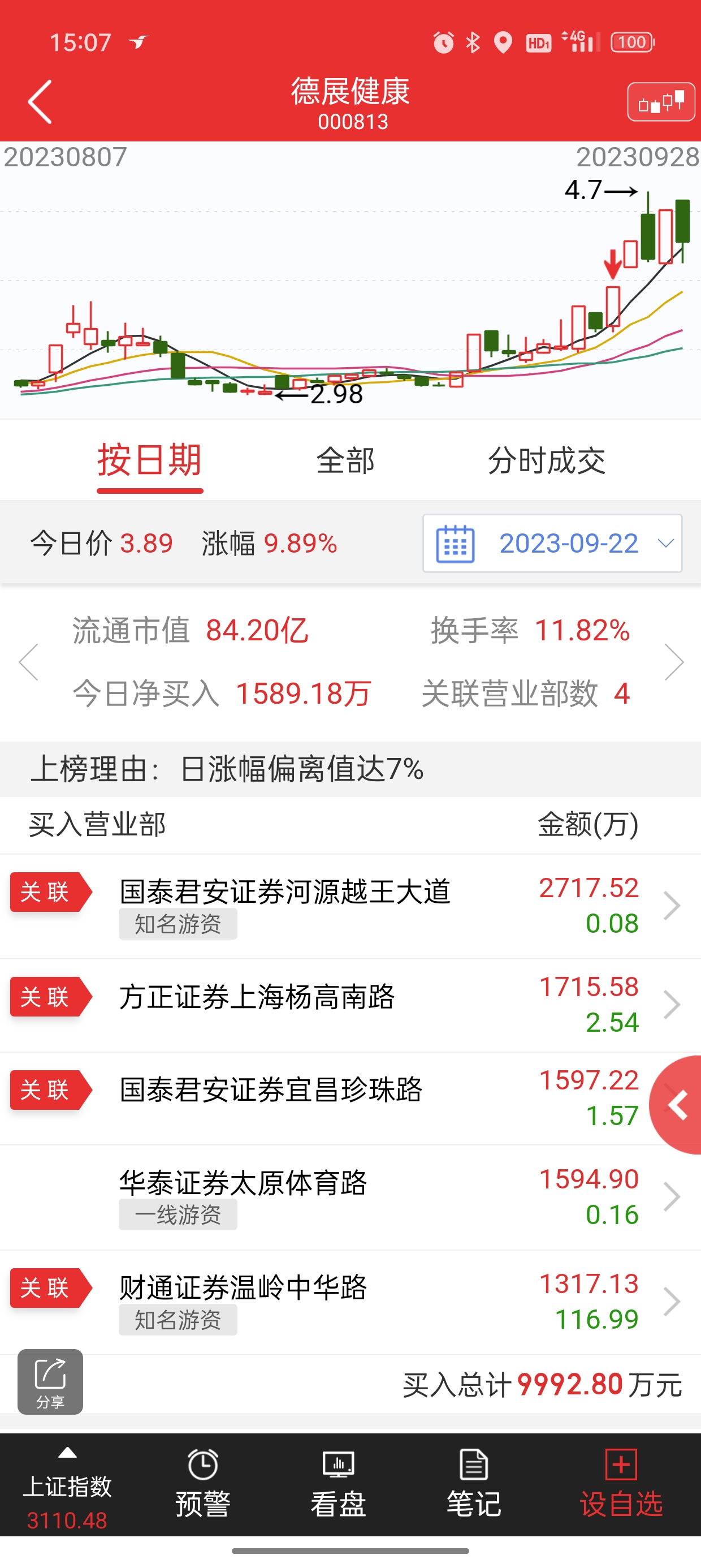Select the 按日期 tab
This screenshot has width=701, height=1568.
point(150,461)
